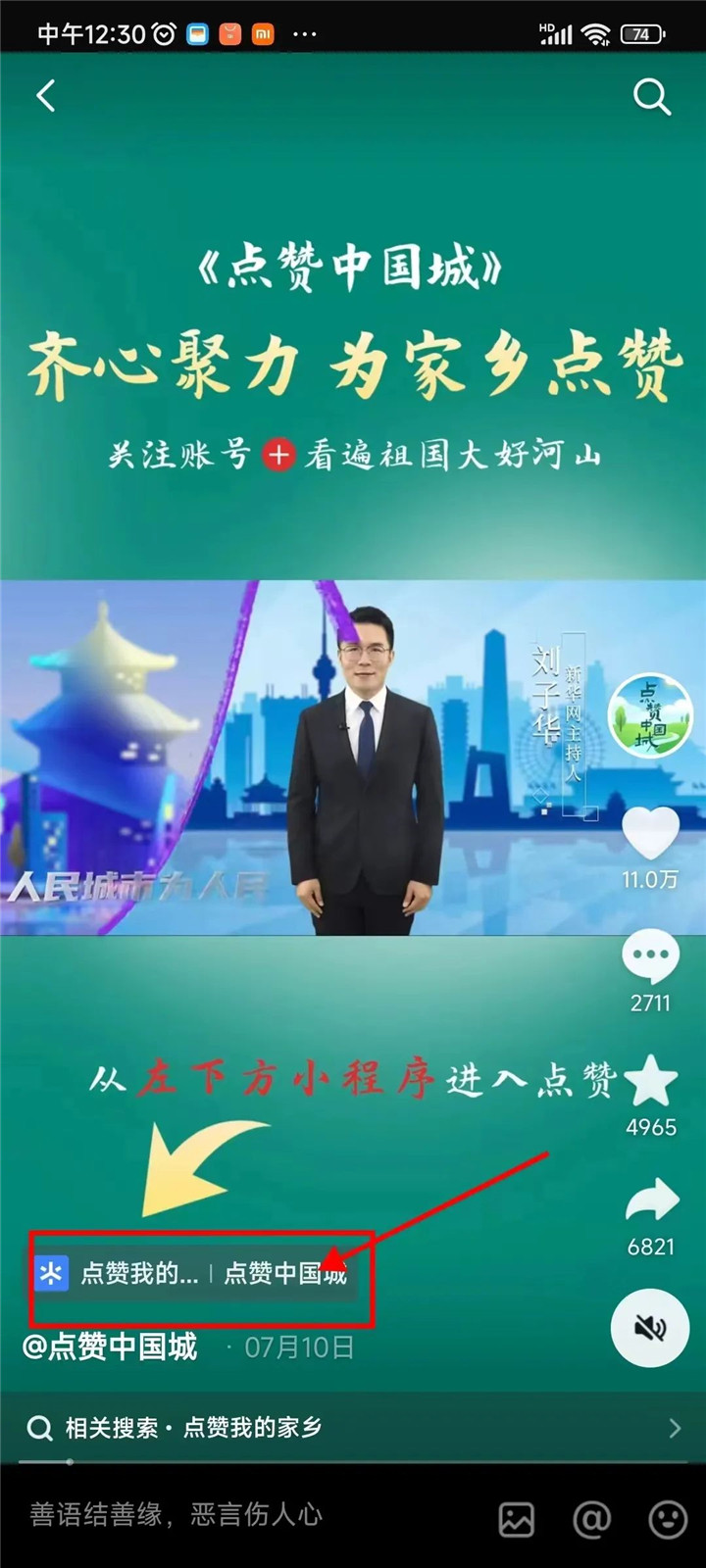The height and width of the screenshot is (1568, 706).
Task: Open the 点赞中国城 profile avatar
Action: click(650, 714)
